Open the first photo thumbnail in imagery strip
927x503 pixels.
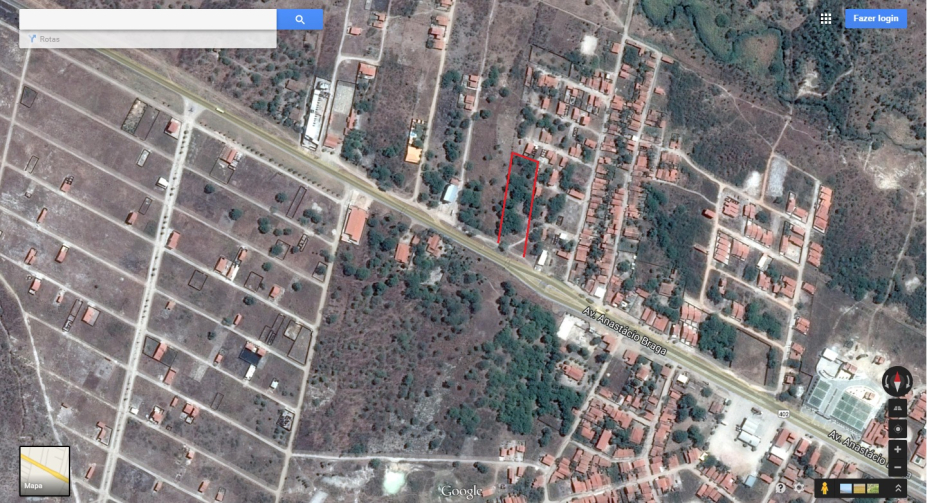pos(846,488)
